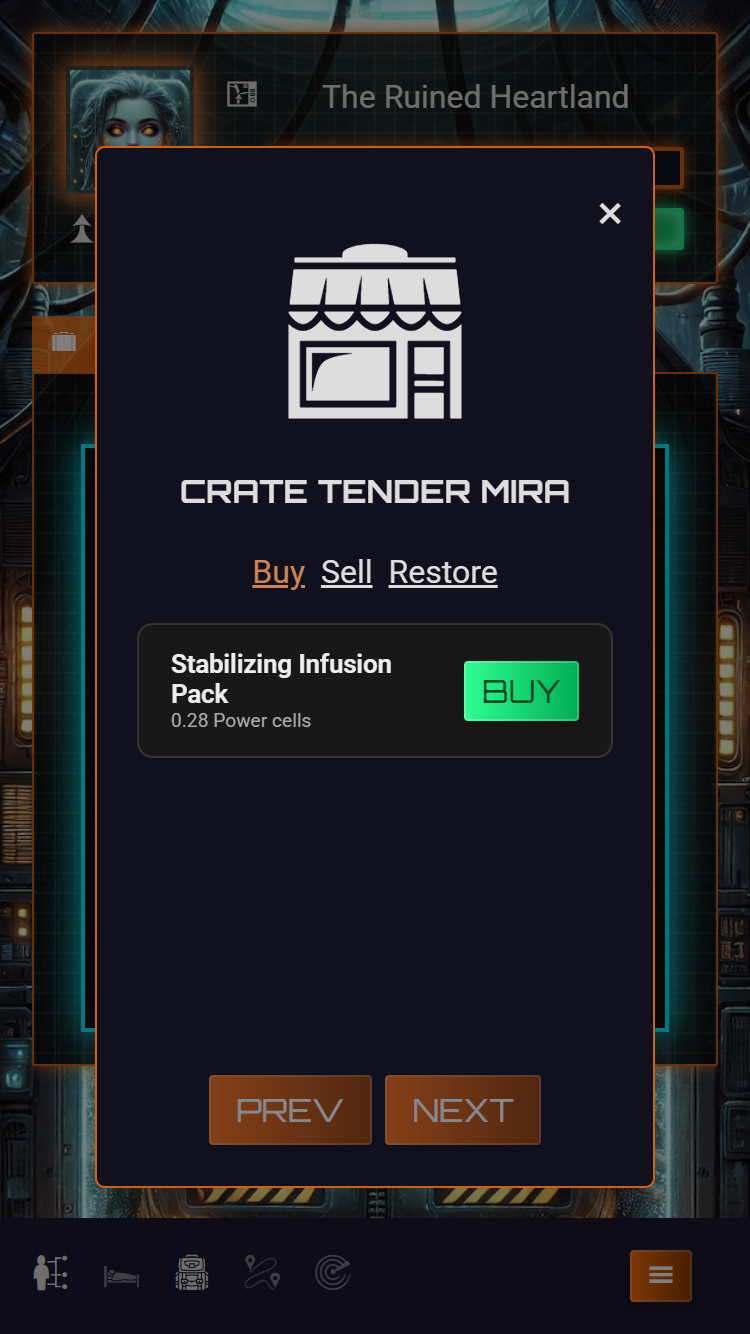Go to the previous page with PREV
This screenshot has height=1334, width=750.
[290, 1110]
